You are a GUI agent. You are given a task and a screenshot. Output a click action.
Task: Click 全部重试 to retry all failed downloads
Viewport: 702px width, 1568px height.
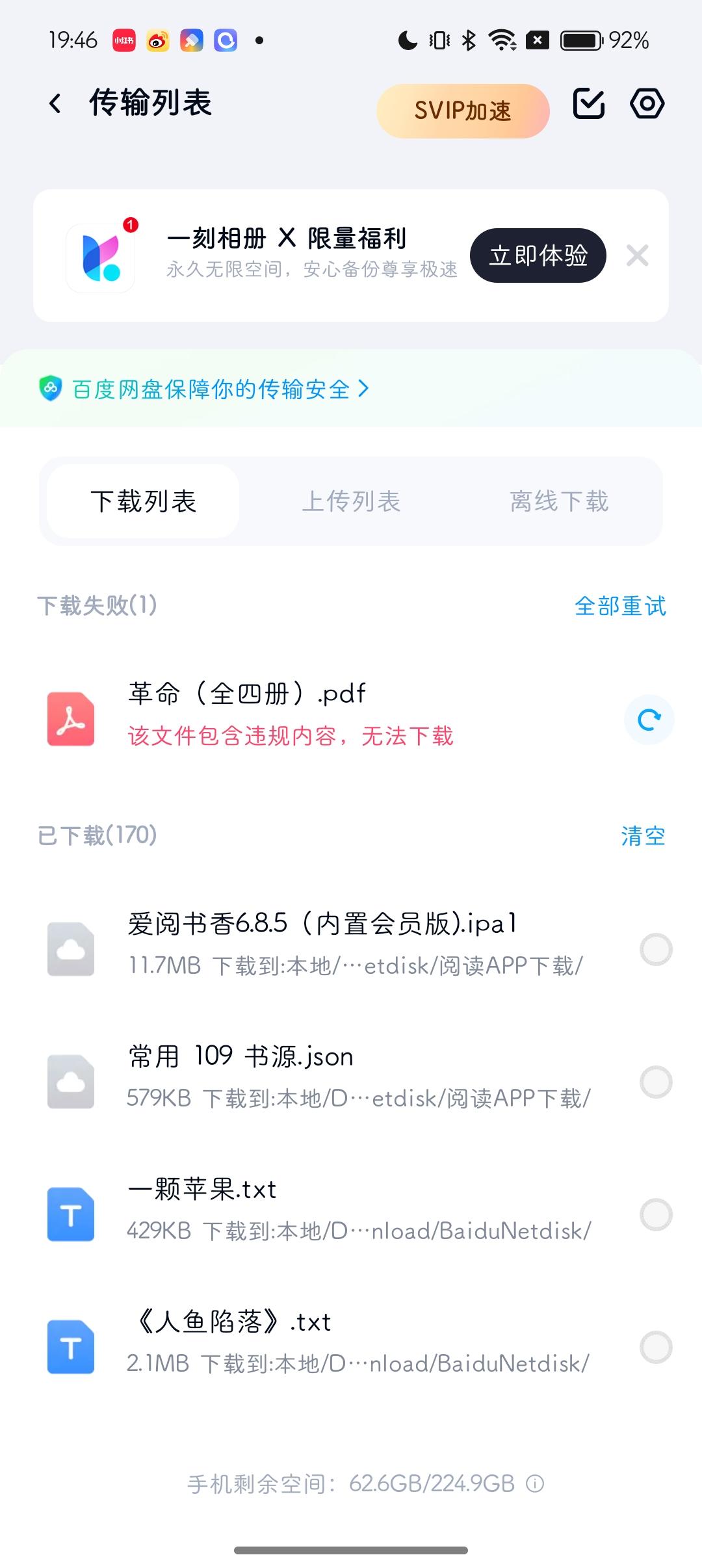click(x=620, y=606)
